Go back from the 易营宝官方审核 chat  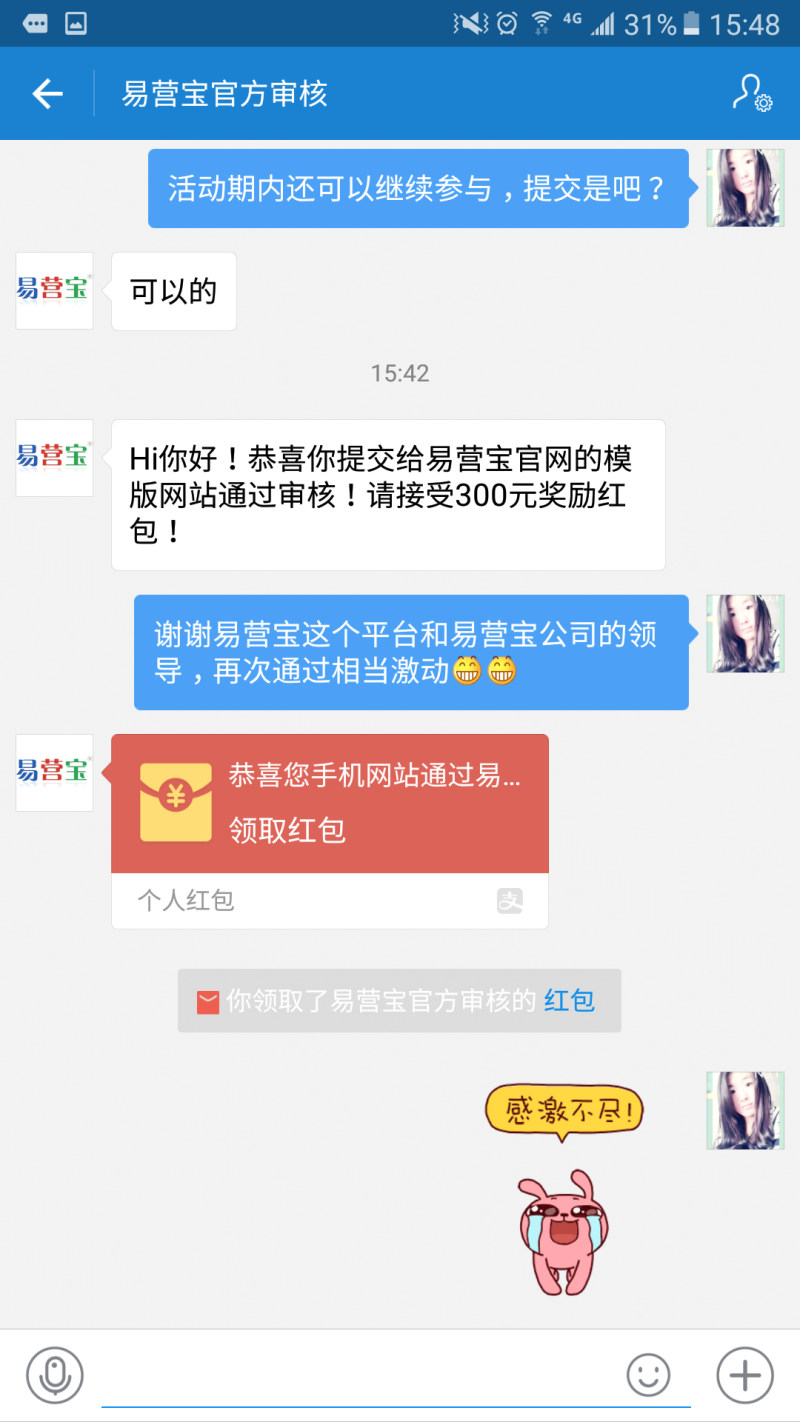tap(47, 94)
